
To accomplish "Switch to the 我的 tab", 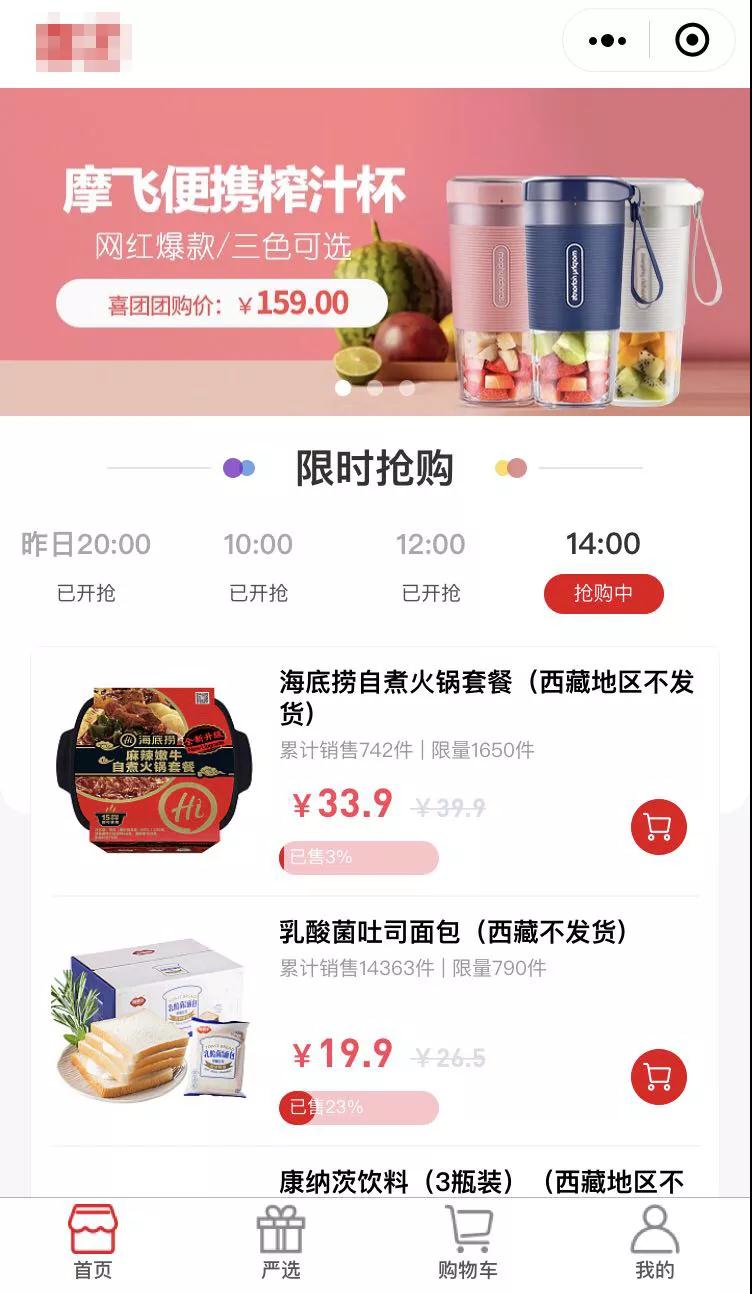I will point(655,1243).
